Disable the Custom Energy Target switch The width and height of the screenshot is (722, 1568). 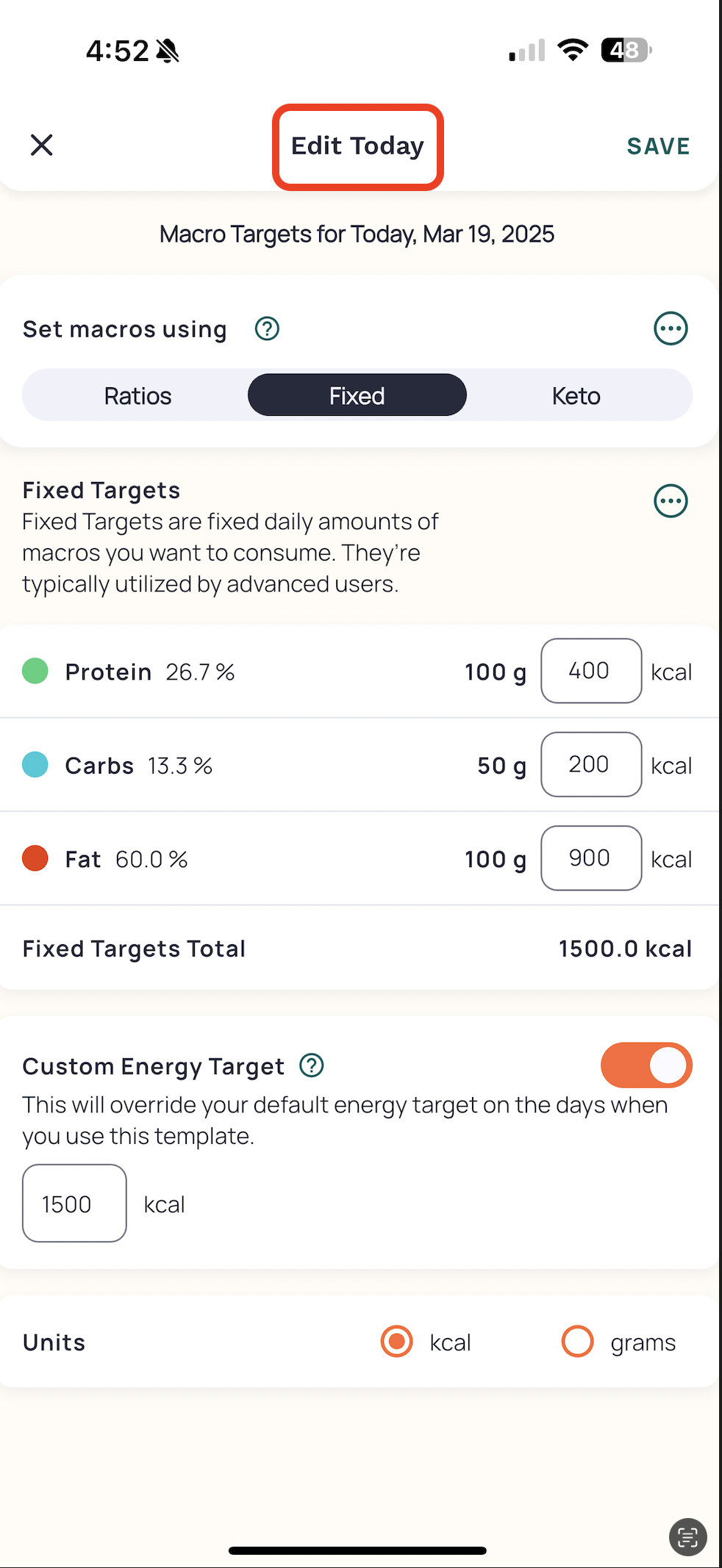coord(646,1065)
